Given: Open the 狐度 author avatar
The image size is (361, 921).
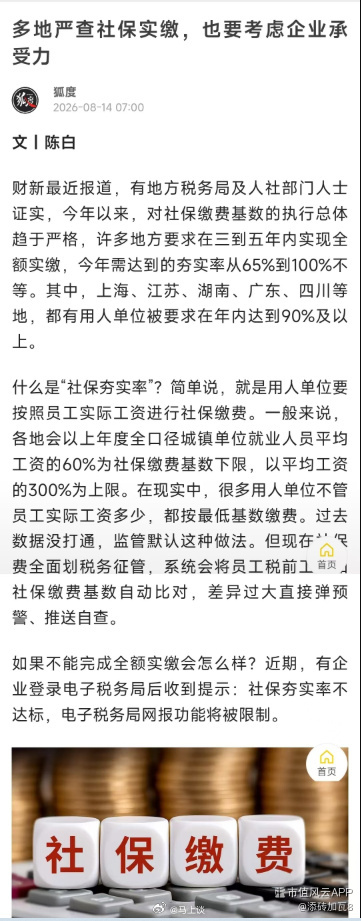Looking at the screenshot, I should pos(25,100).
